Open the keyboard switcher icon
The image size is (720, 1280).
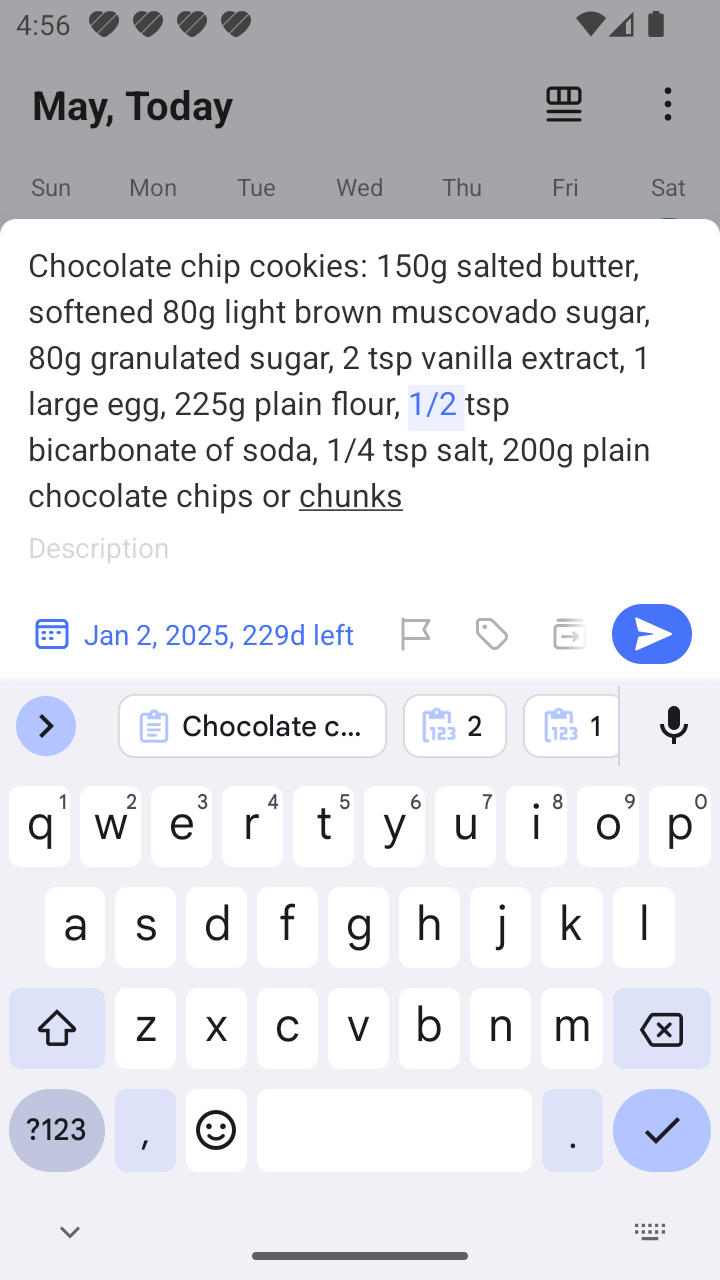coord(650,1232)
